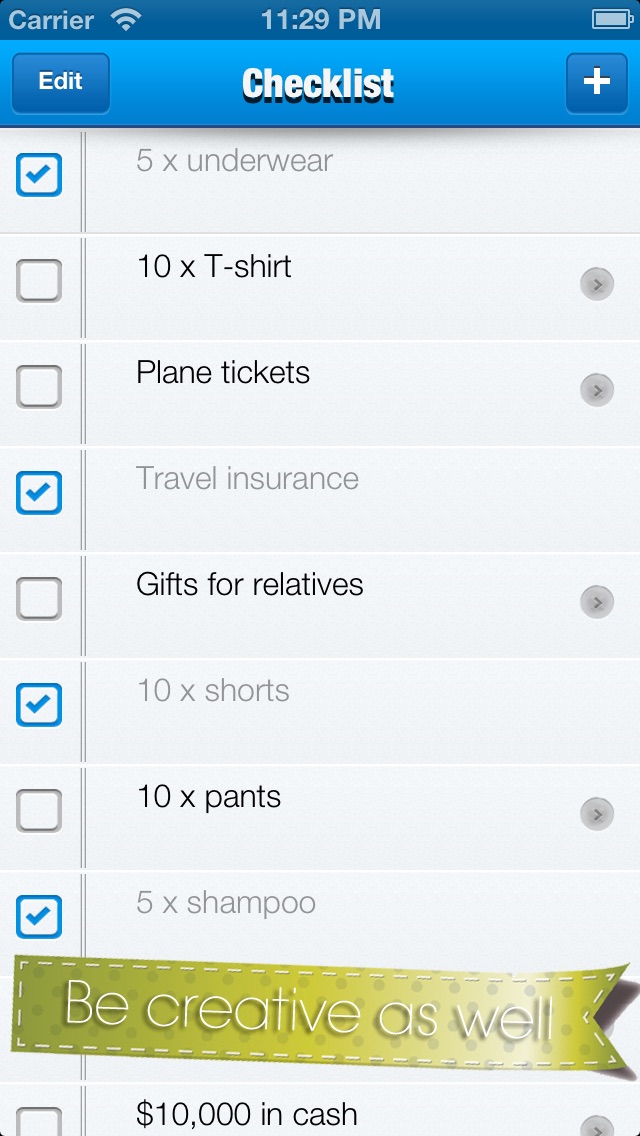Add a new checklist item
Screen dimensions: 640x1136
point(597,83)
